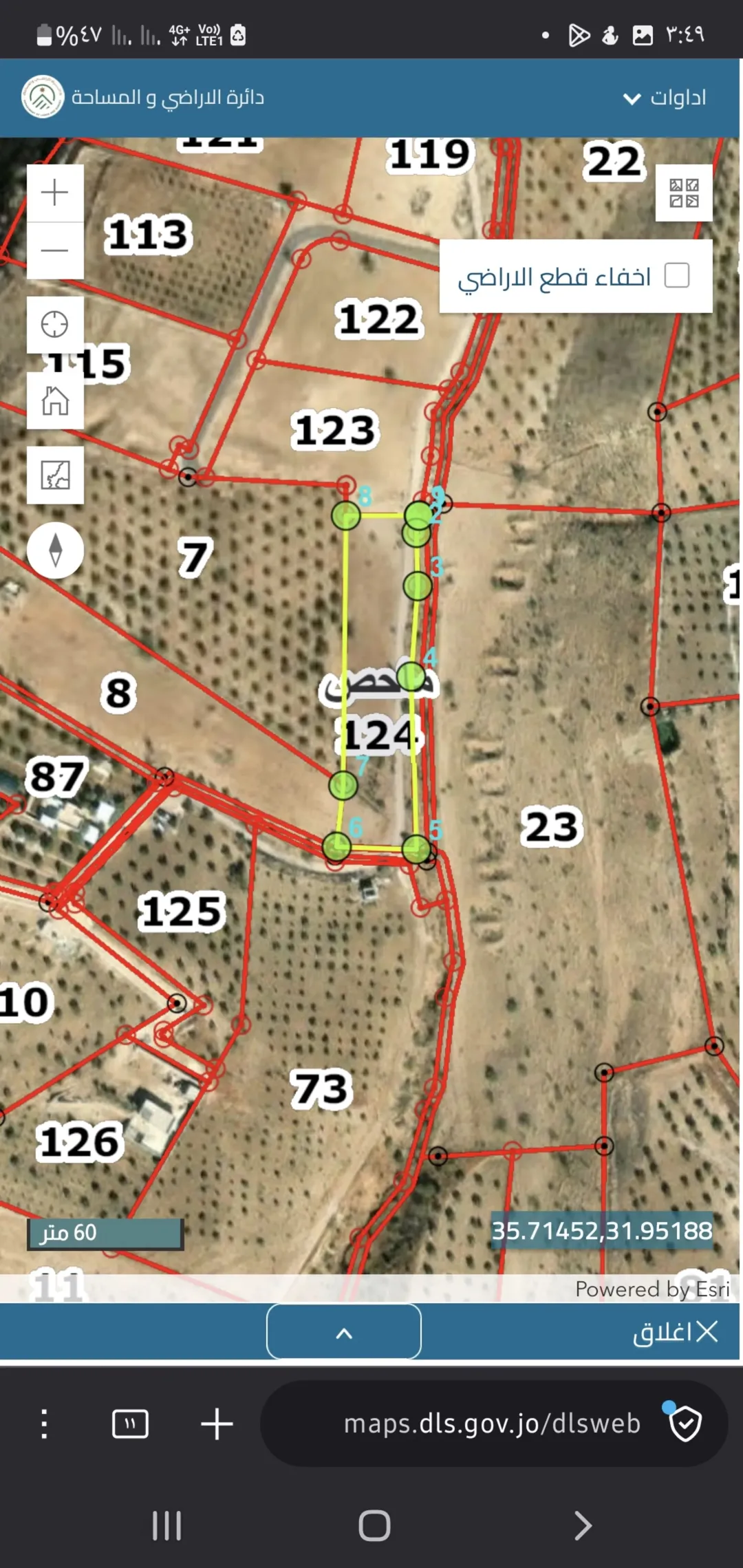Open the measurement map tool
Image resolution: width=743 pixels, height=1568 pixels.
pos(55,475)
